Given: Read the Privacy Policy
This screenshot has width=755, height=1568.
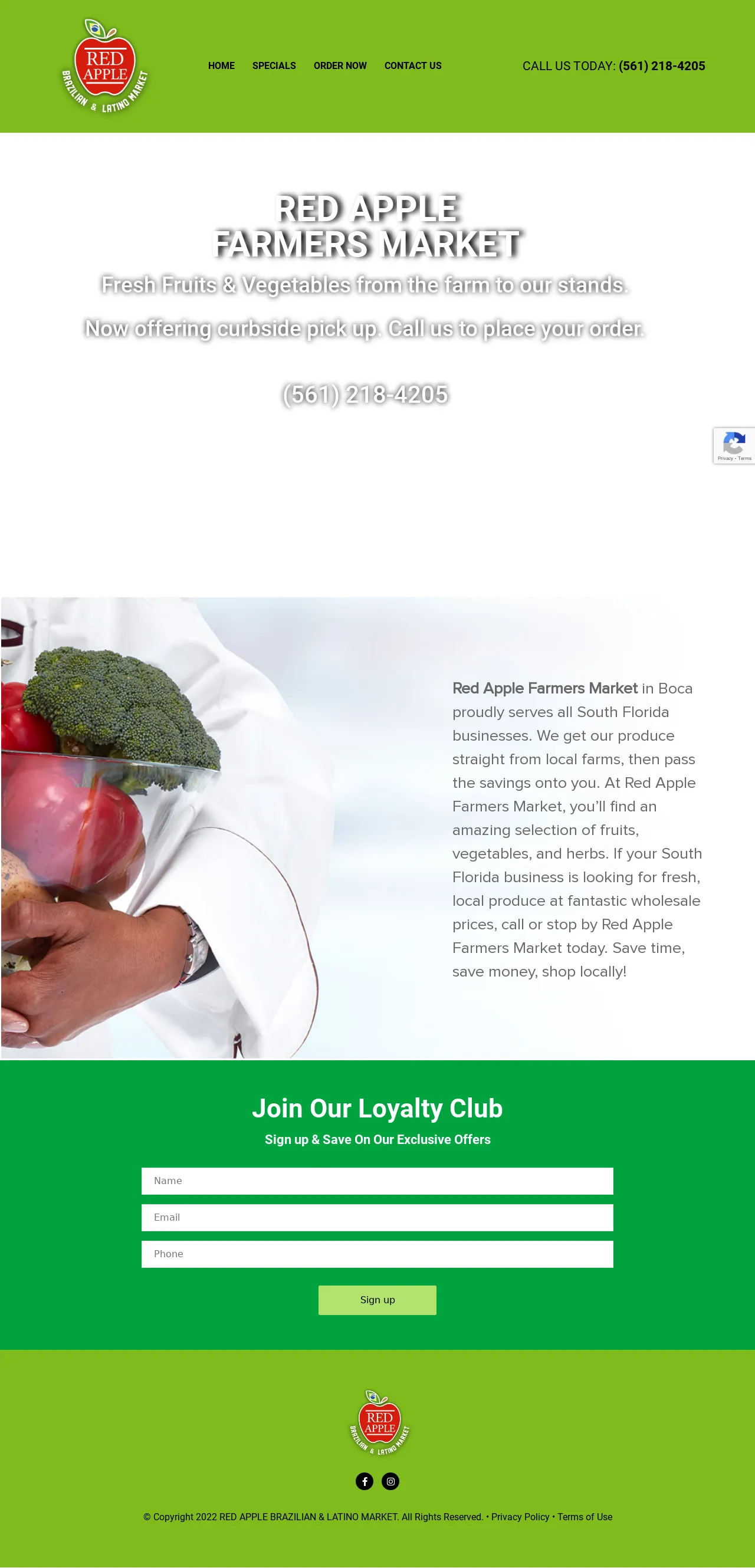Looking at the screenshot, I should click(x=520, y=1517).
